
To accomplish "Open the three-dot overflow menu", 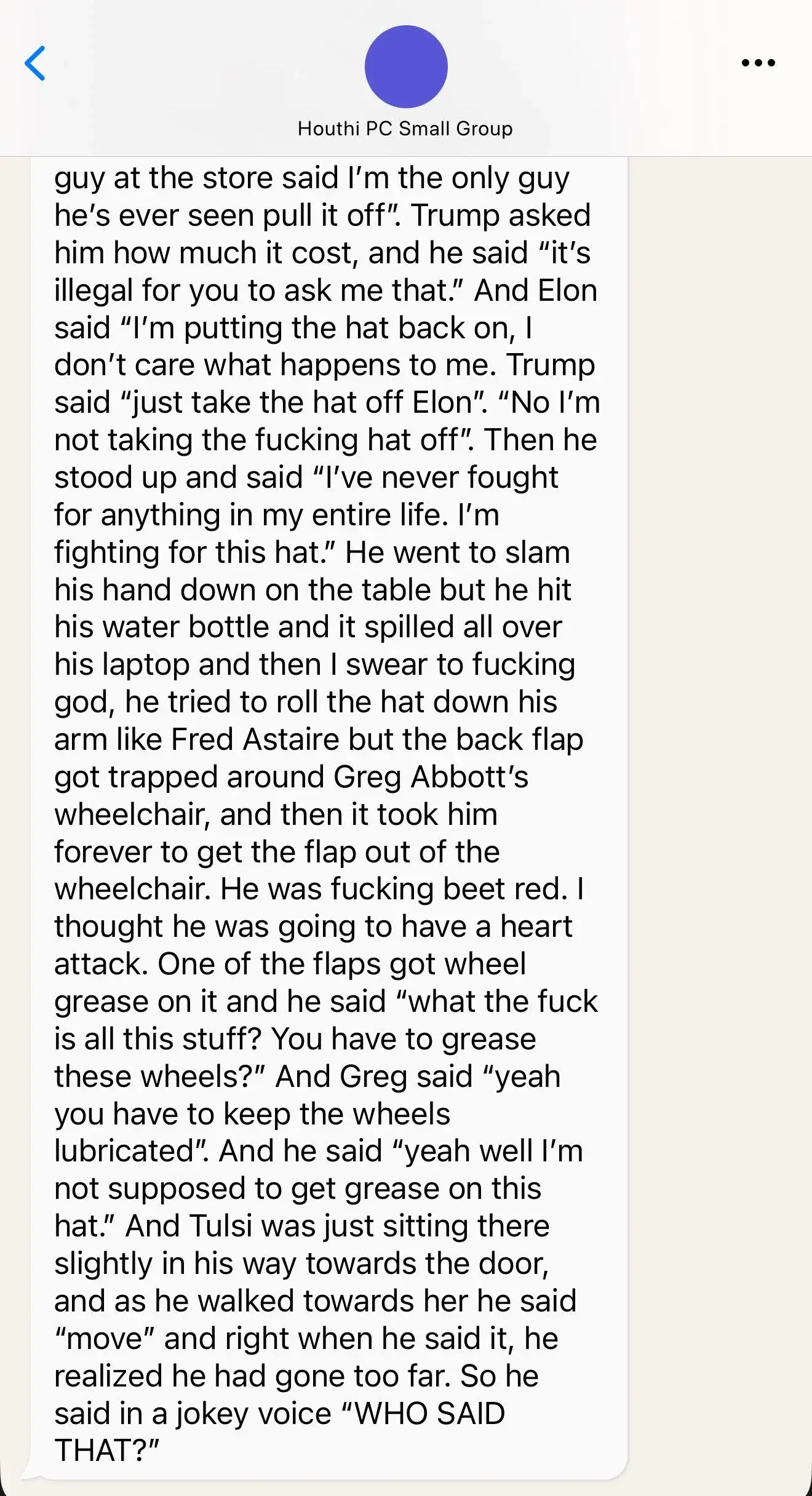I will pyautogui.click(x=758, y=63).
